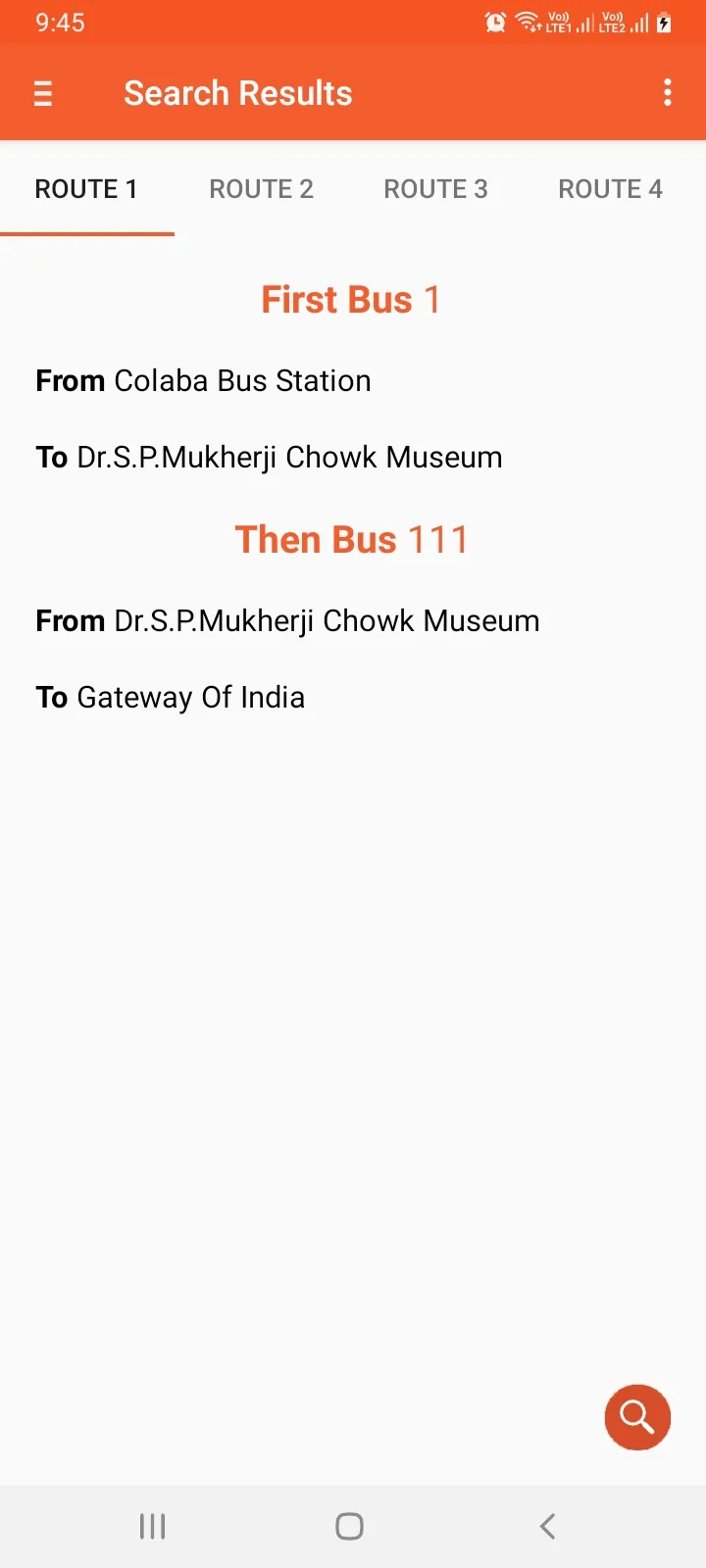The width and height of the screenshot is (706, 1568).
Task: Tap the LTE1 signal indicator
Action: coord(569,22)
